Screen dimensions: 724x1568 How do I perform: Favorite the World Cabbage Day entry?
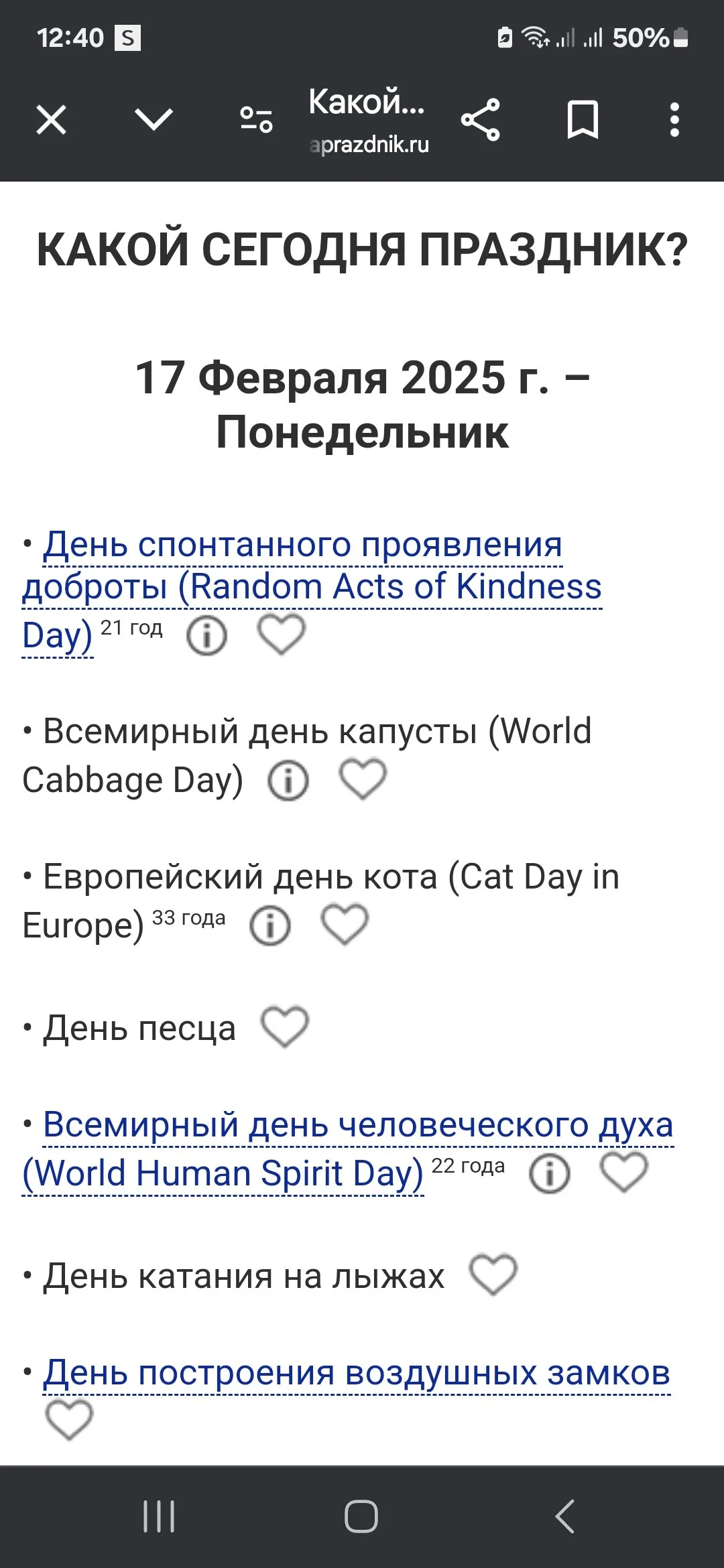coord(361,779)
